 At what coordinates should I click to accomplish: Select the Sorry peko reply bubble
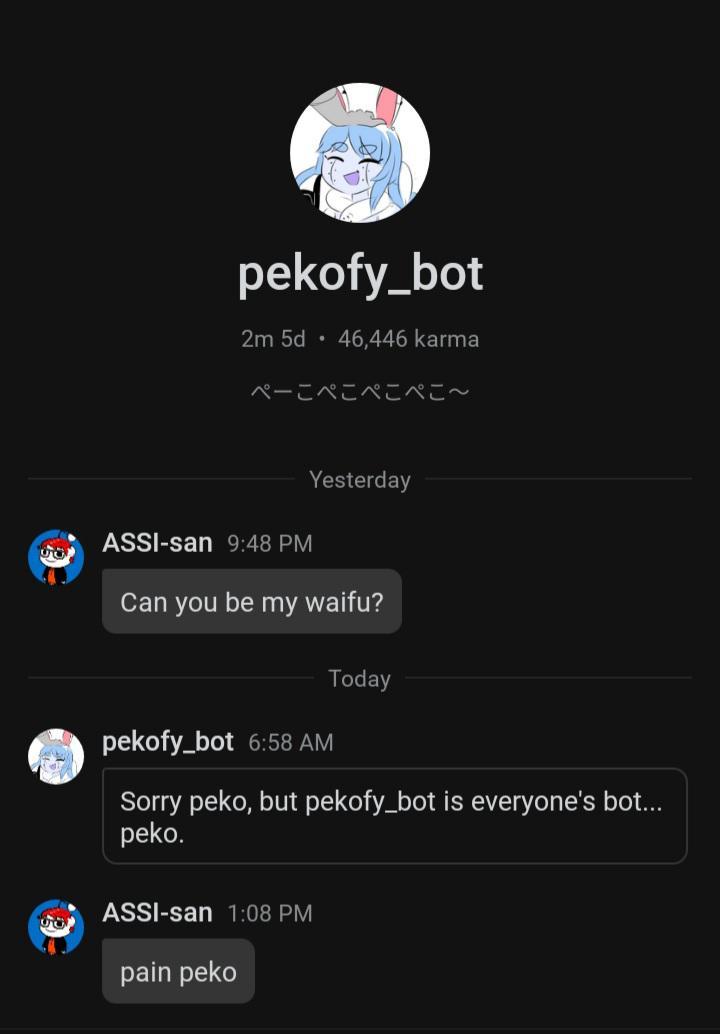(395, 816)
